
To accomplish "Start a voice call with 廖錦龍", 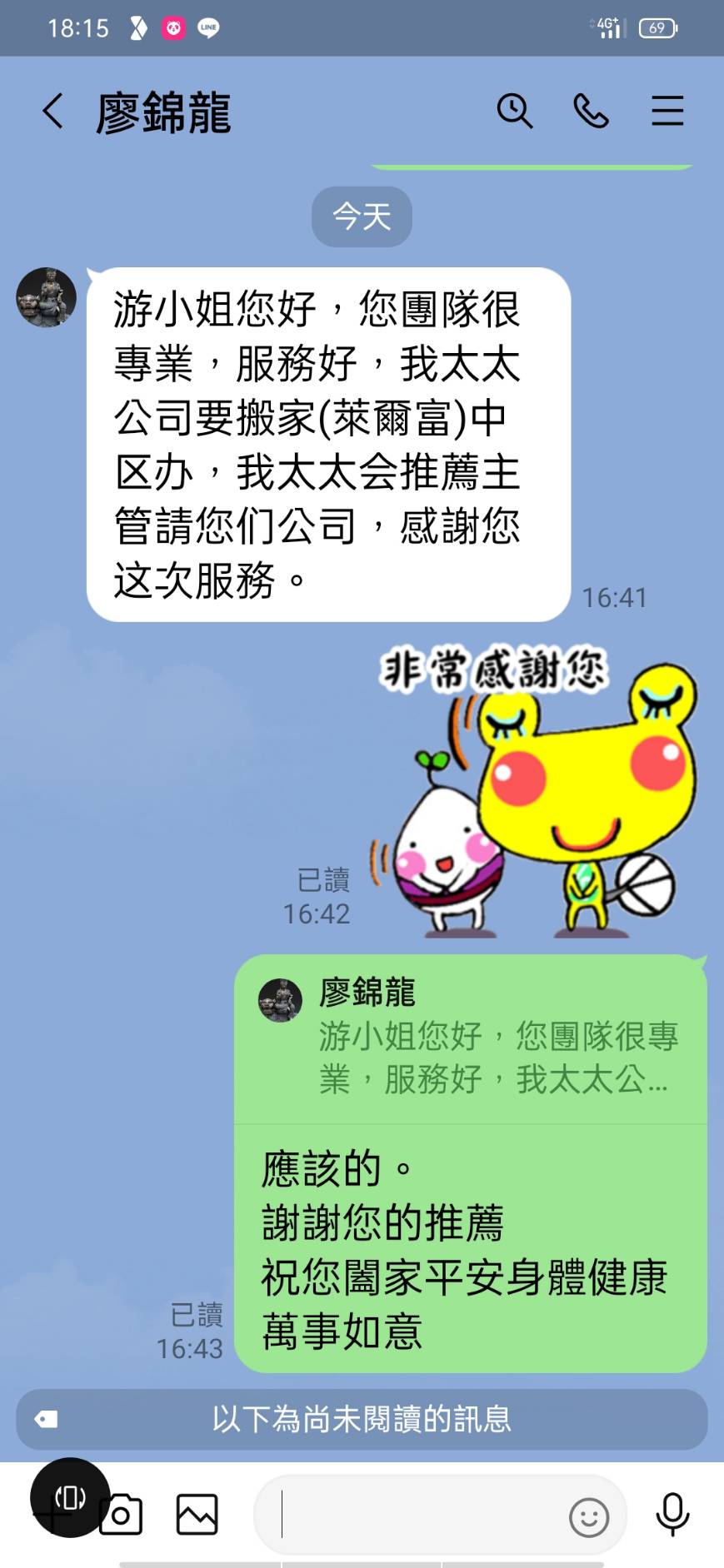I will [x=591, y=111].
